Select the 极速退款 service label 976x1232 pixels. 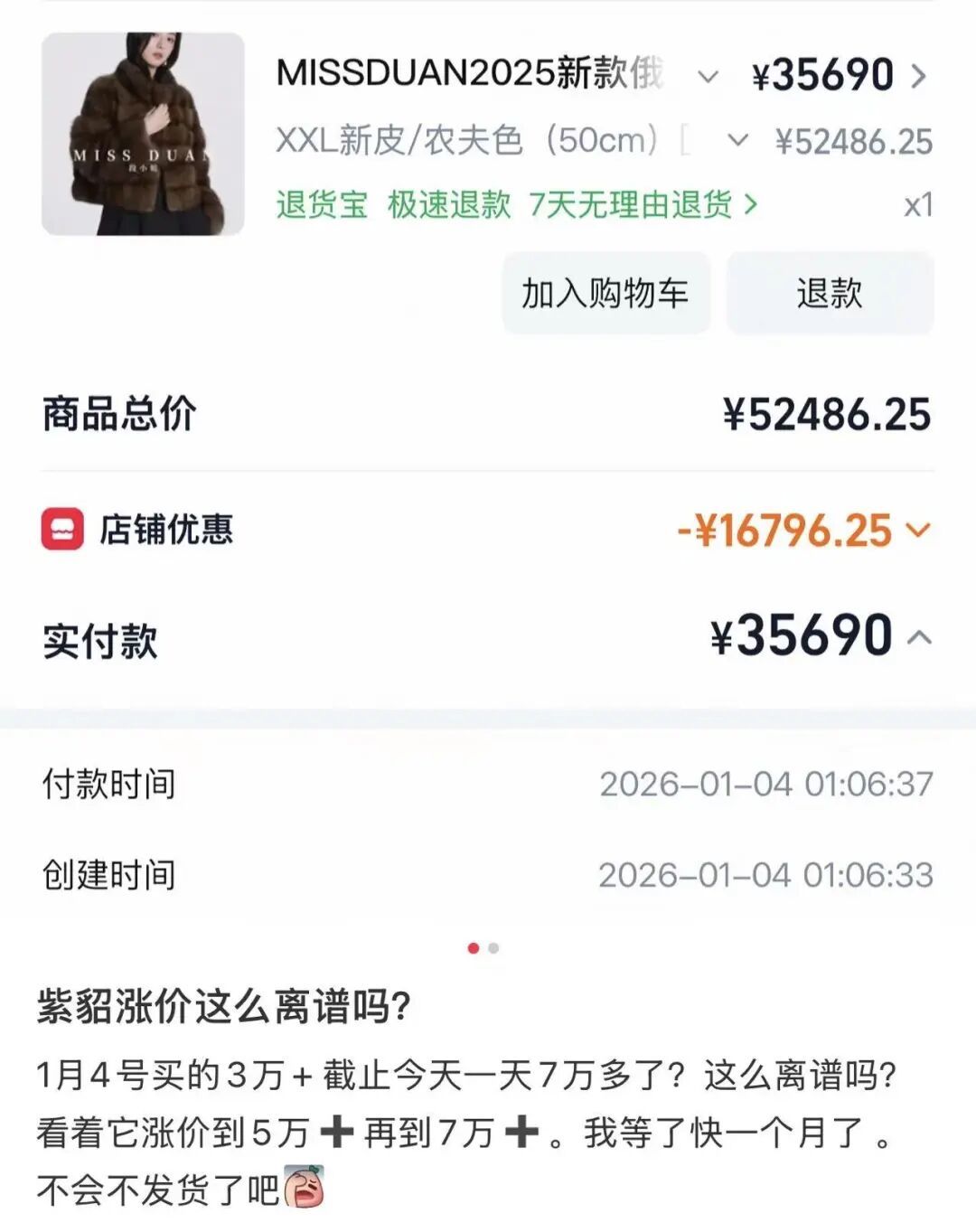450,205
